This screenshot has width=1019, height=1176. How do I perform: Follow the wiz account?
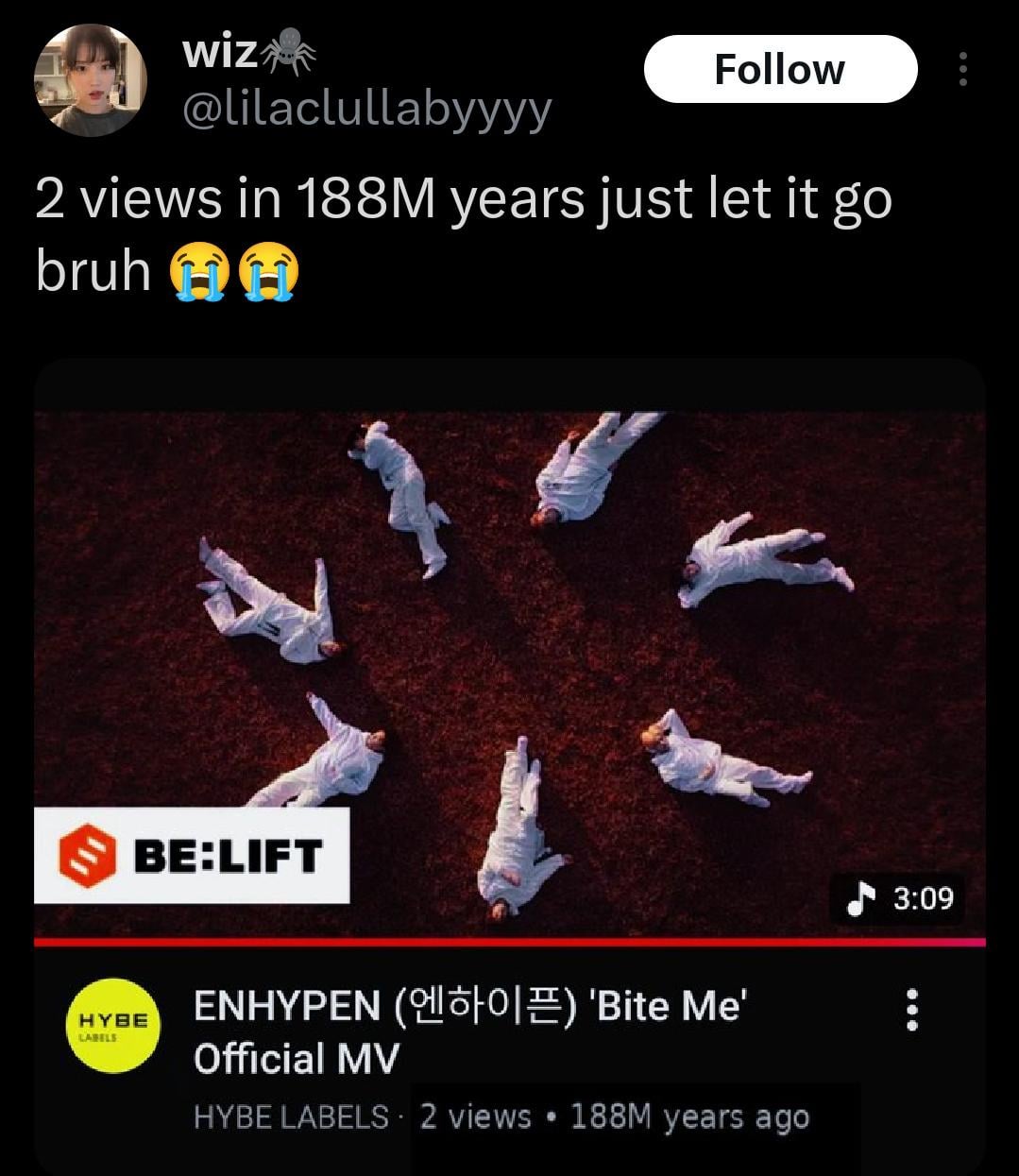pos(780,69)
